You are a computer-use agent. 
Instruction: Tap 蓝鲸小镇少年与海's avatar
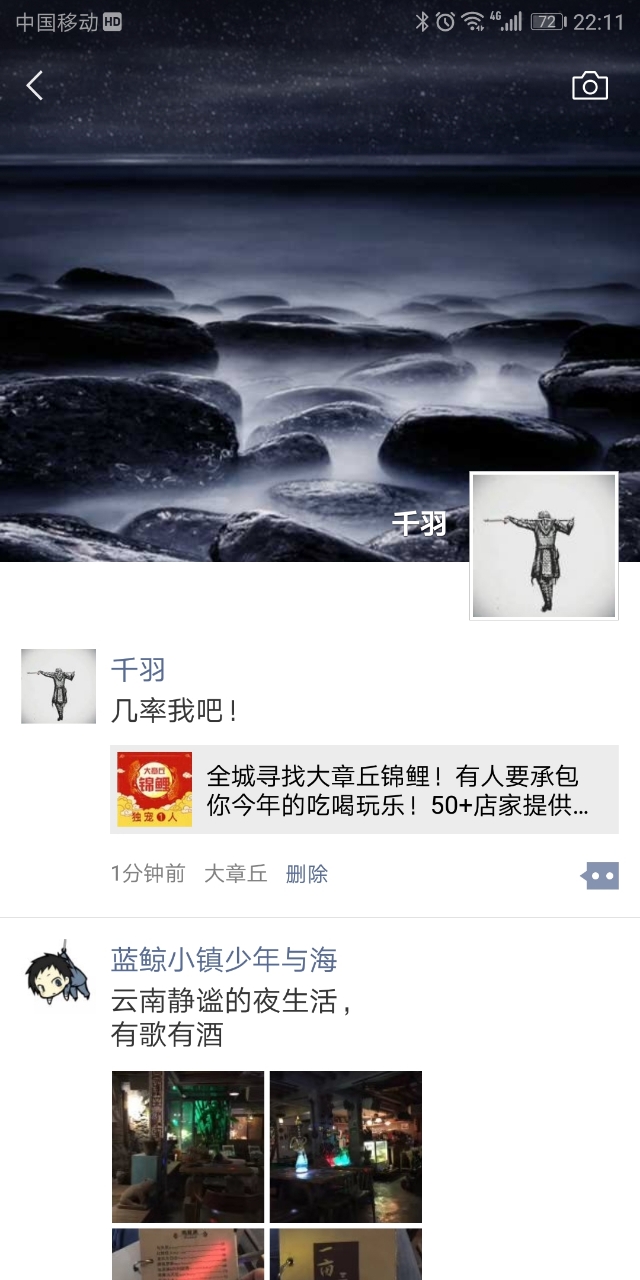point(58,973)
